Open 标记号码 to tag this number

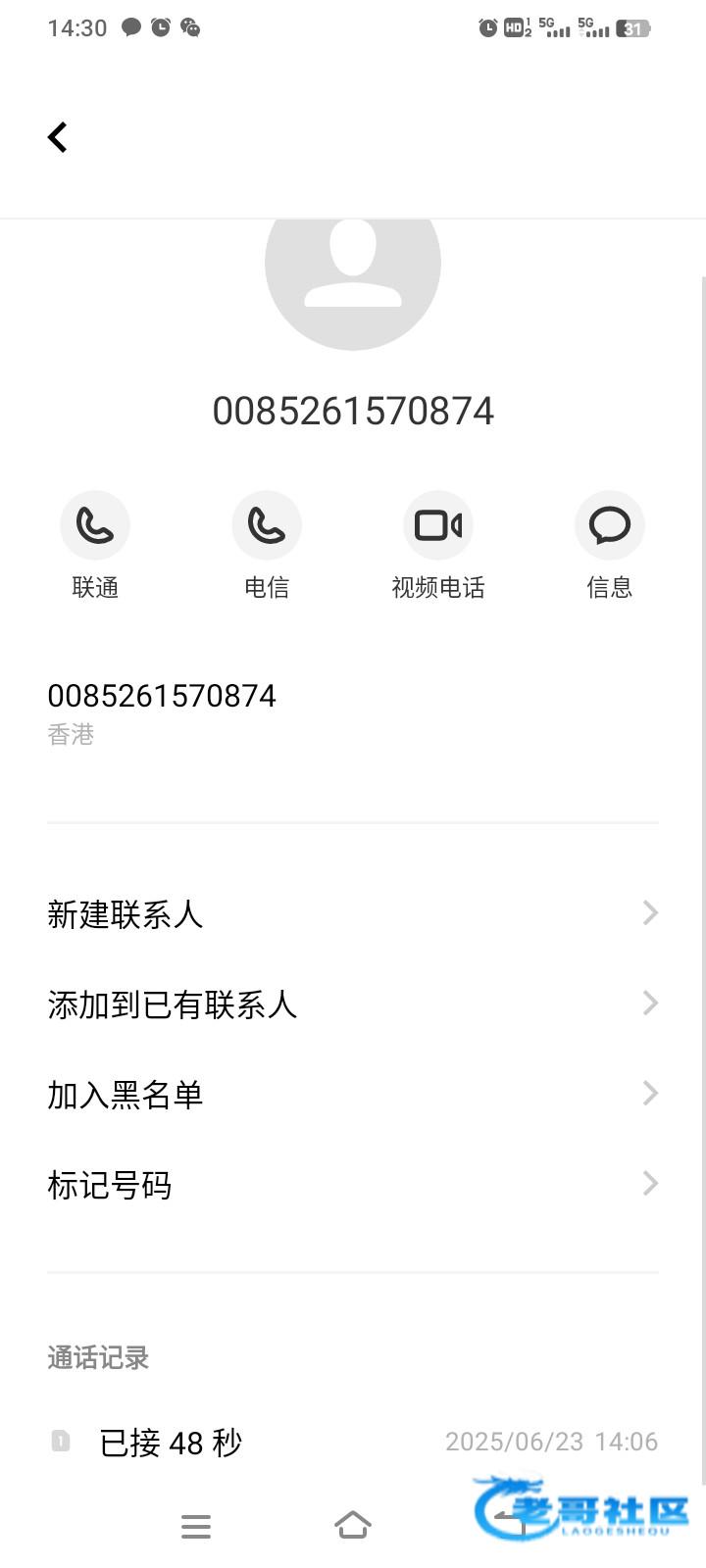point(353,1185)
